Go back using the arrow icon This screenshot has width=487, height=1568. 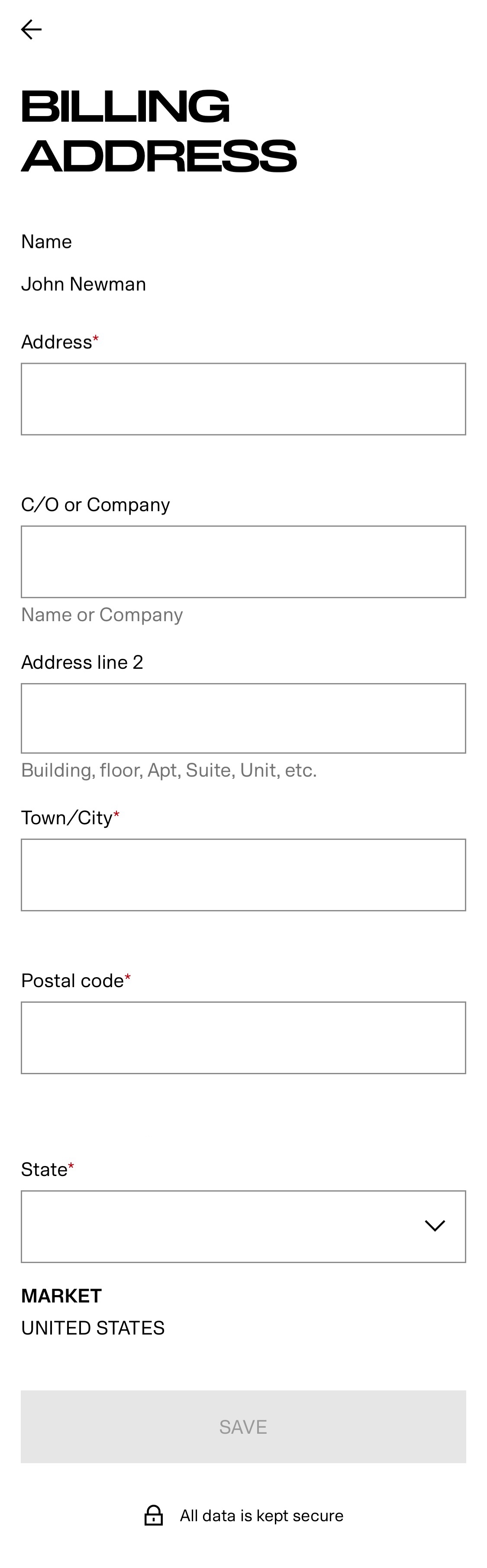click(31, 29)
